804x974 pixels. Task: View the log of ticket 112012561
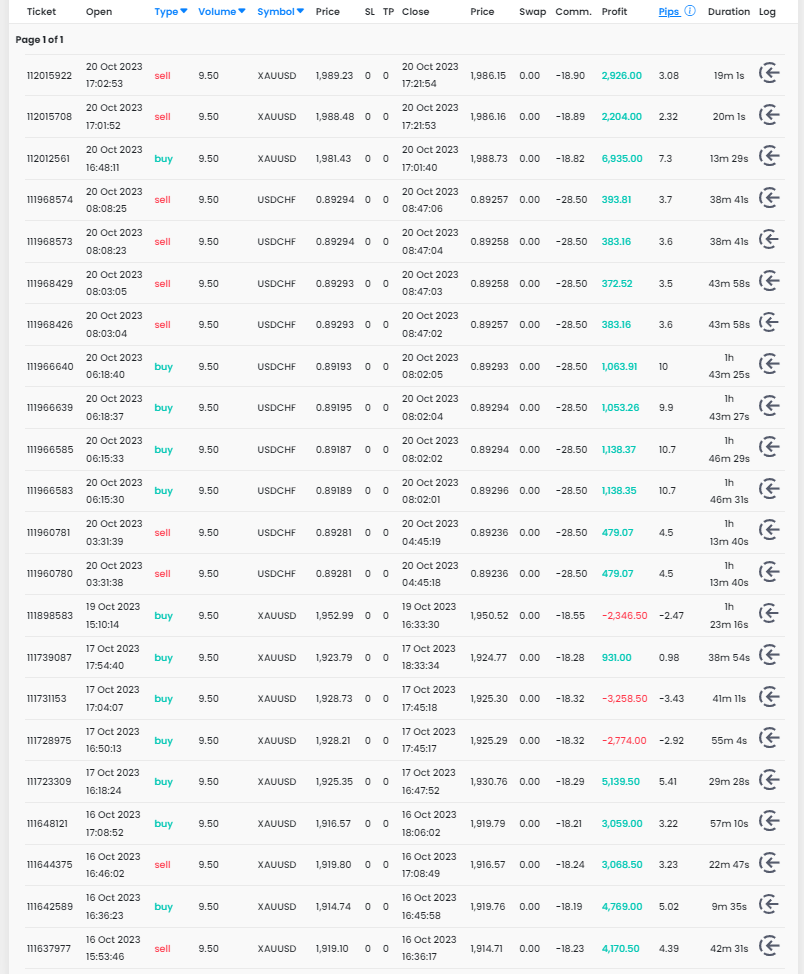[x=769, y=158]
